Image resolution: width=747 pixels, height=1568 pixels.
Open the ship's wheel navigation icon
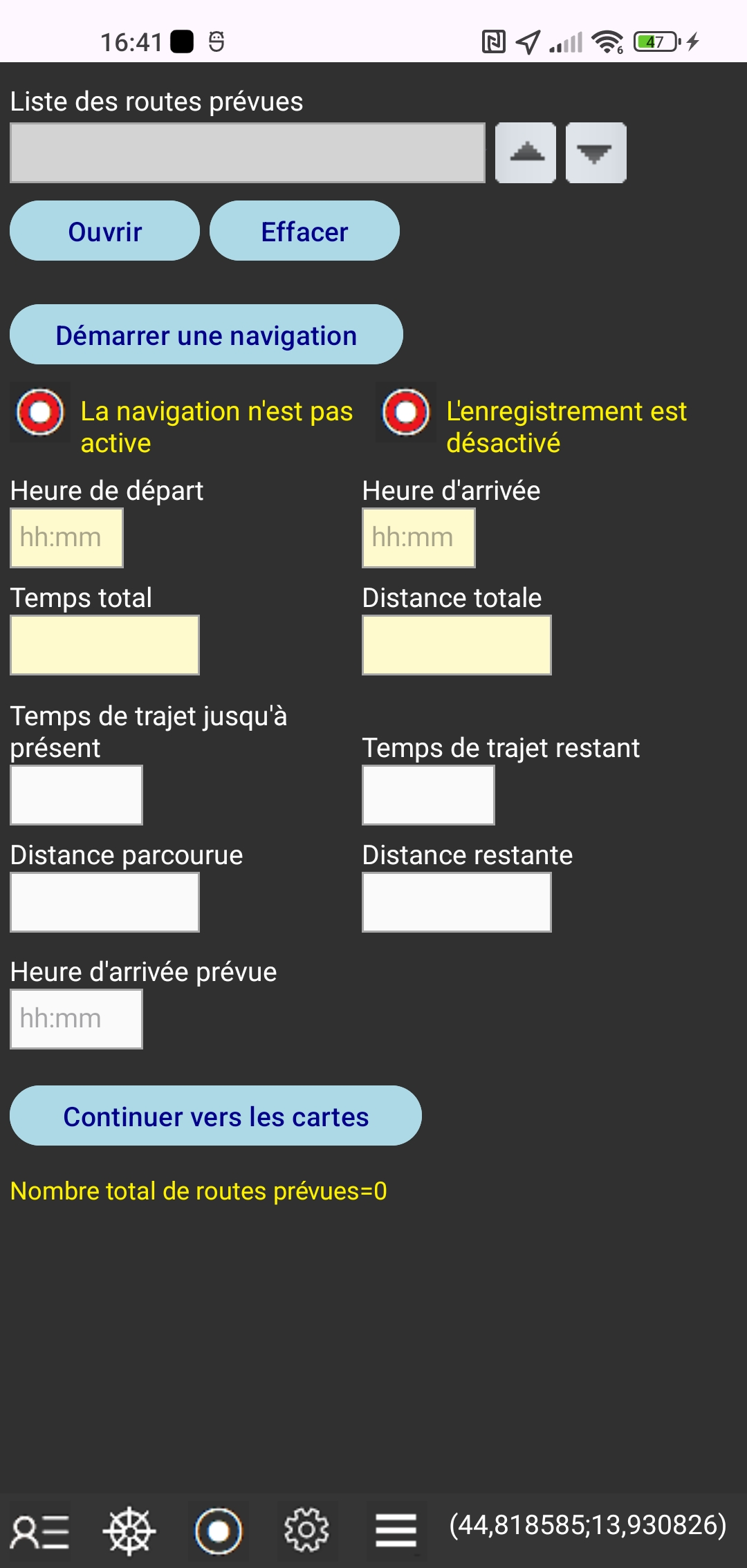click(129, 1531)
